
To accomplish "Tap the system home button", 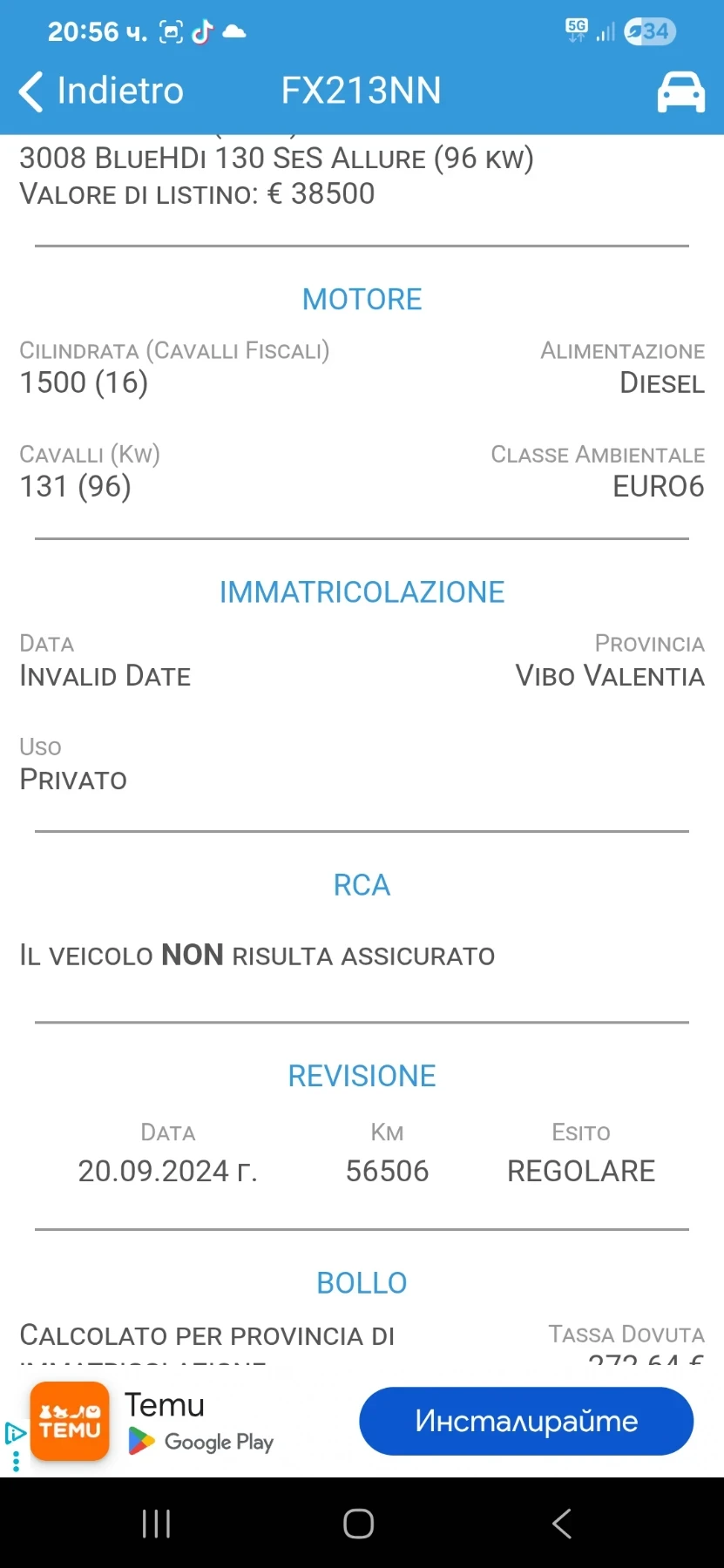I will coord(358,1524).
